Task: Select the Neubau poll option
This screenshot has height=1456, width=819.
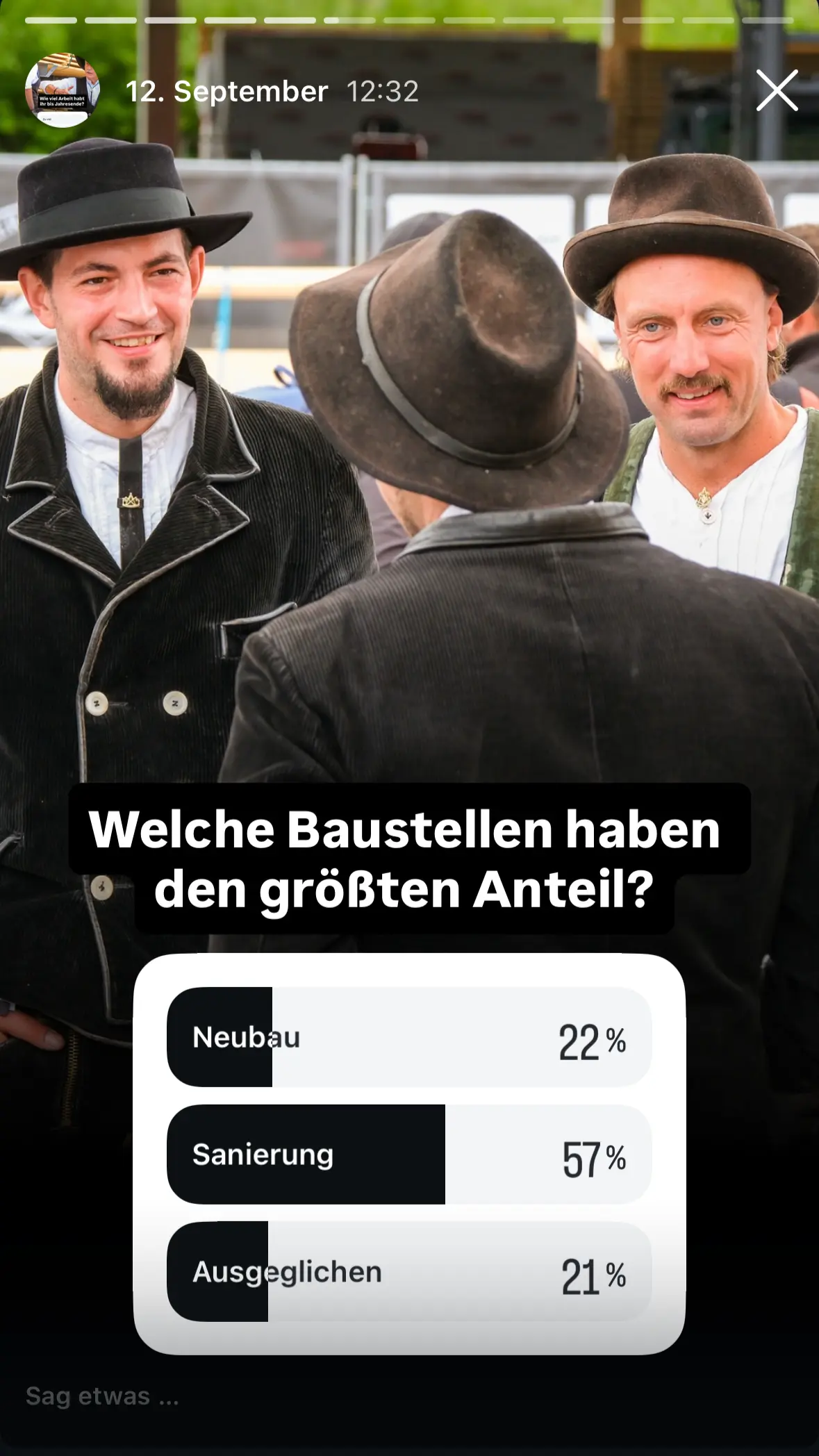Action: click(x=409, y=1036)
